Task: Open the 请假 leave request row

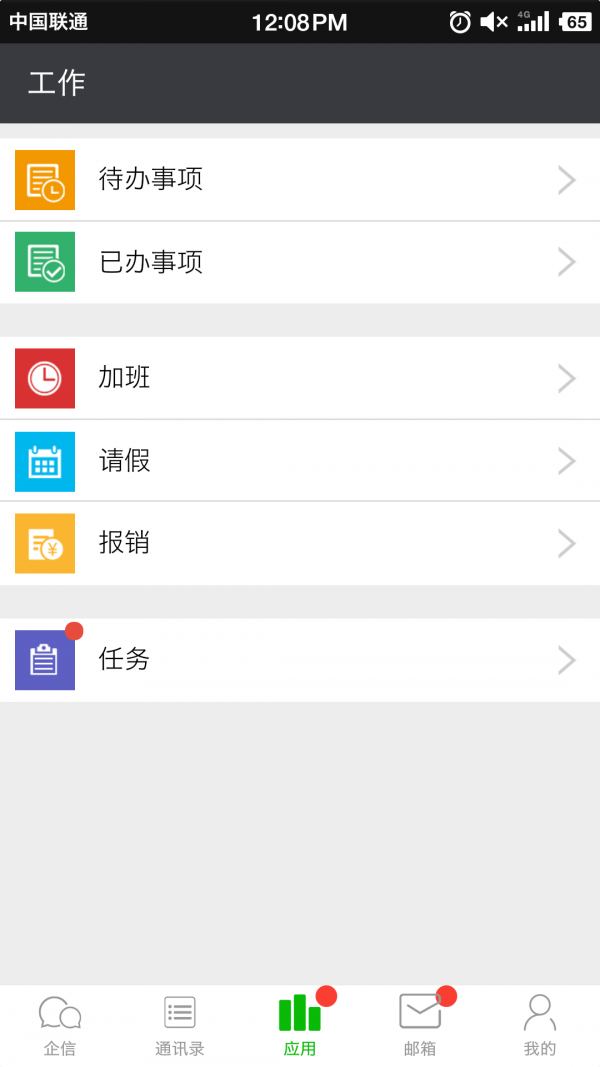Action: coord(300,461)
